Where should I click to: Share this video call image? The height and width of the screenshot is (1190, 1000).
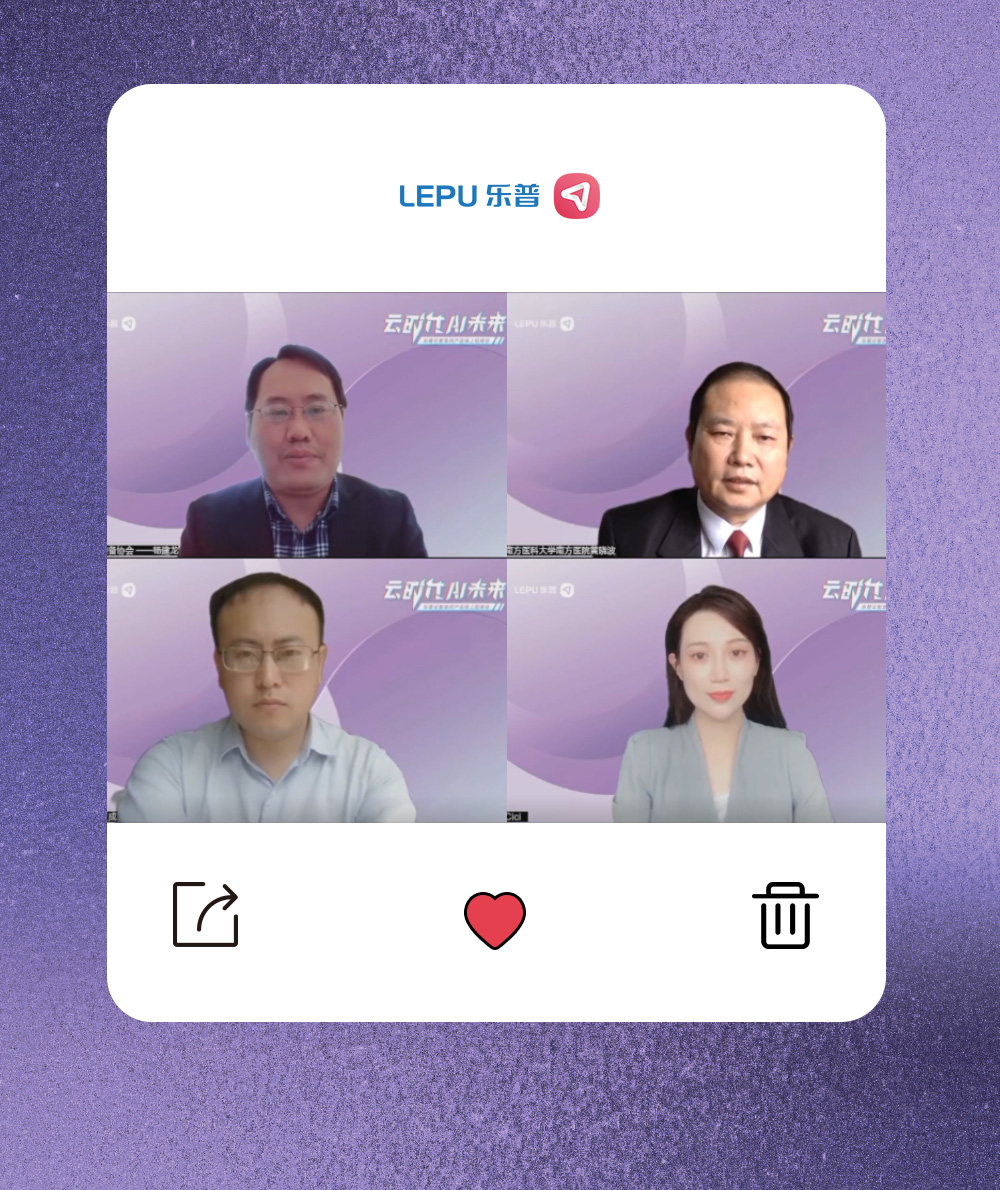coord(206,914)
